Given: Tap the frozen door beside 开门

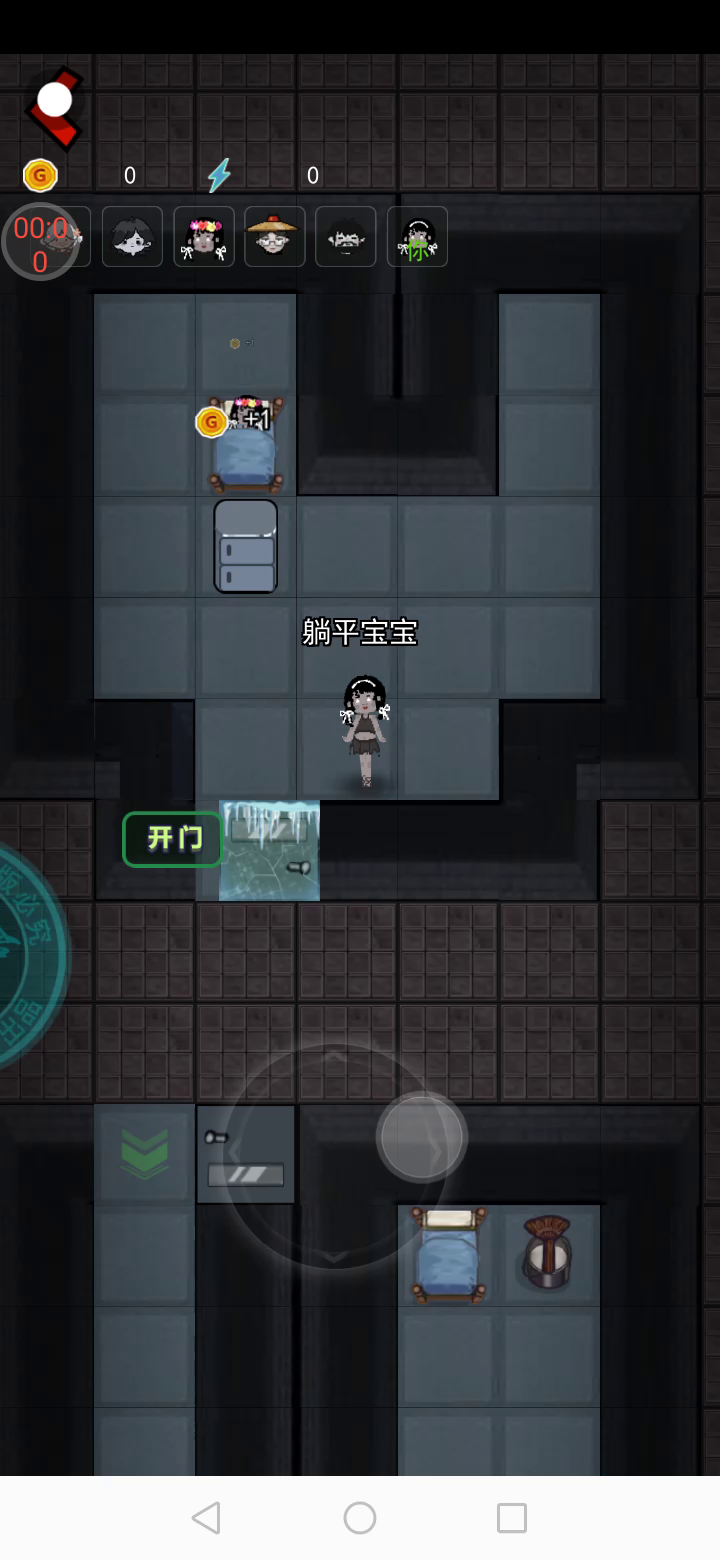Looking at the screenshot, I should coord(269,850).
